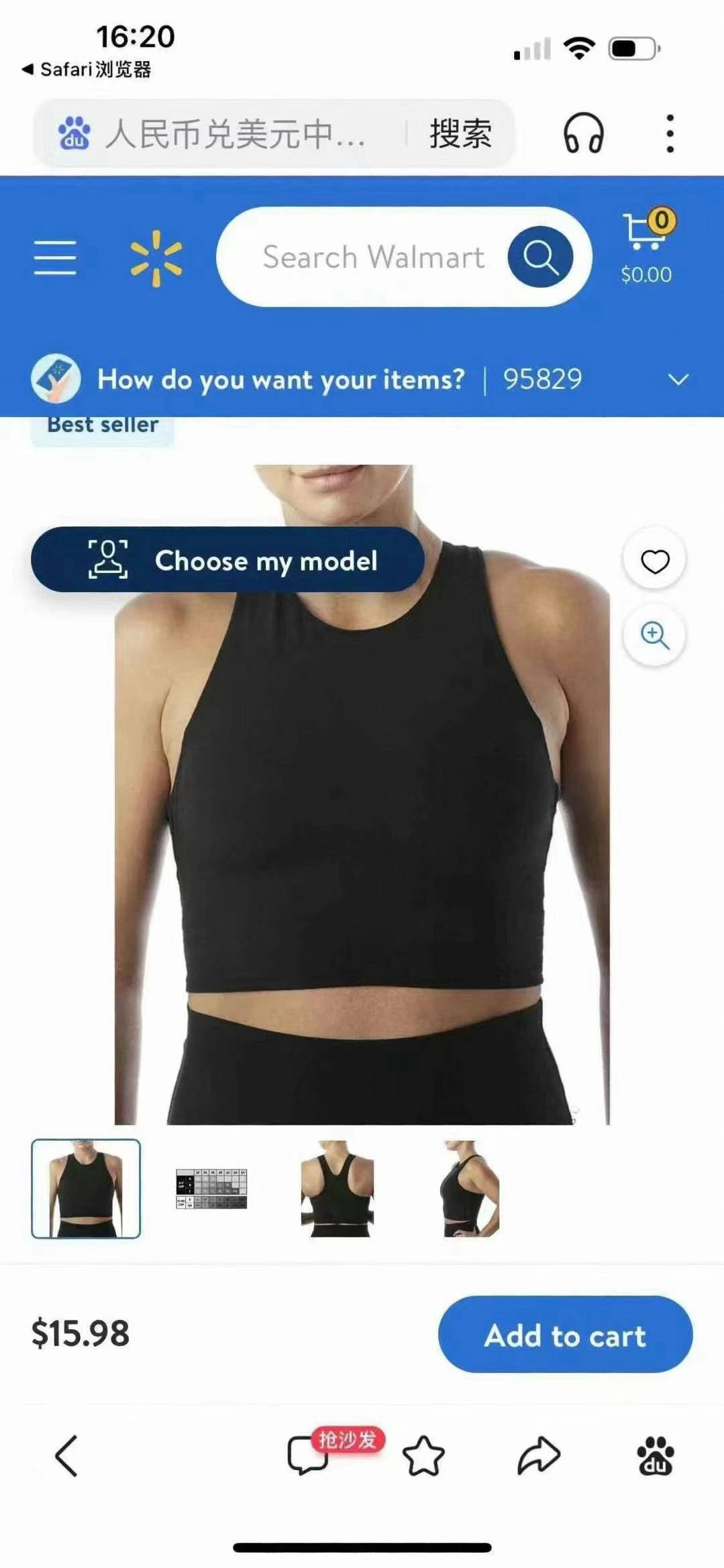Select the size chart thumbnail
This screenshot has height=1568, width=724.
pyautogui.click(x=211, y=1189)
